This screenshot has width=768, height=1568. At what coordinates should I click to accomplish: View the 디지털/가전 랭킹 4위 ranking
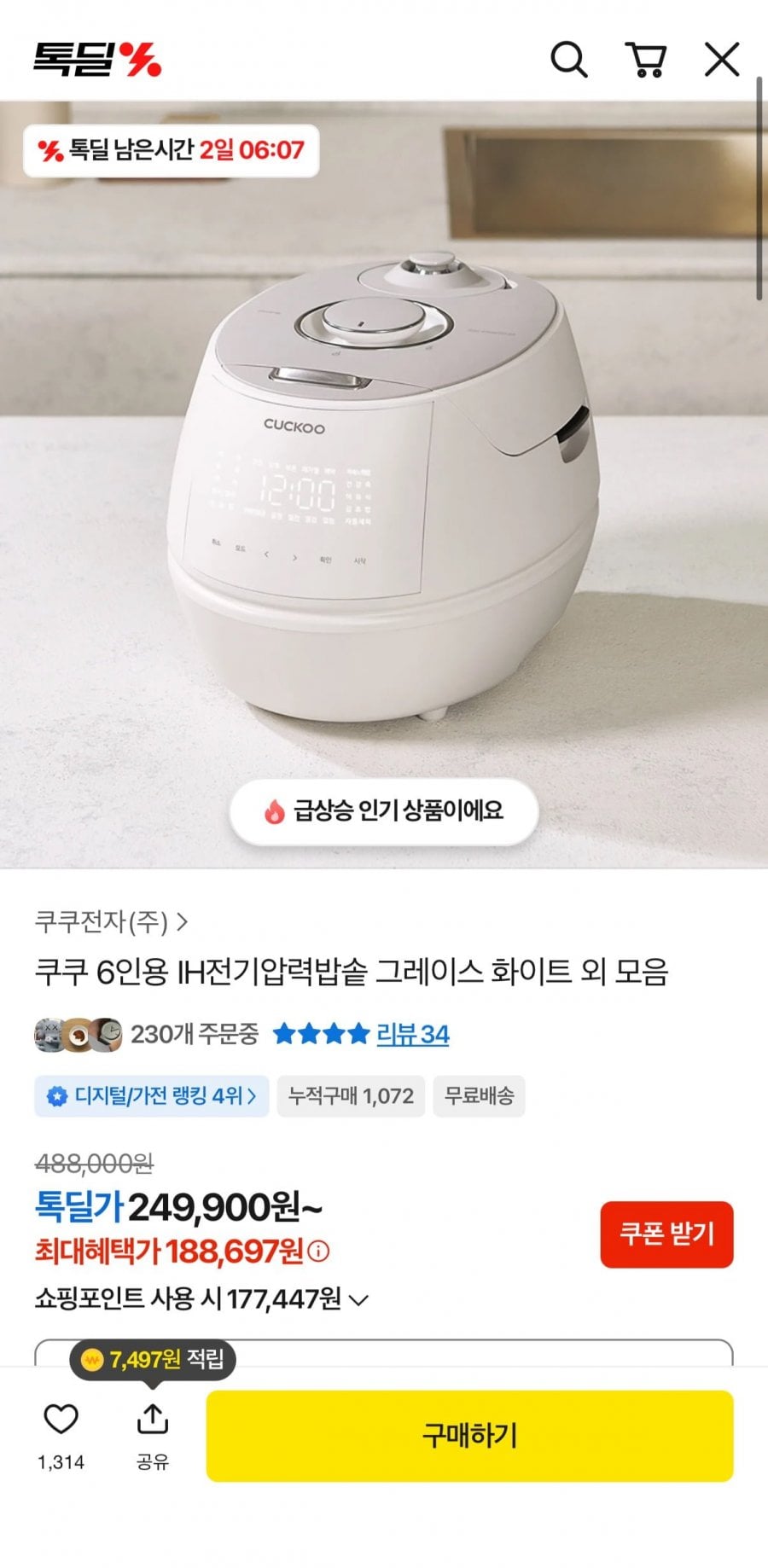pos(152,1096)
